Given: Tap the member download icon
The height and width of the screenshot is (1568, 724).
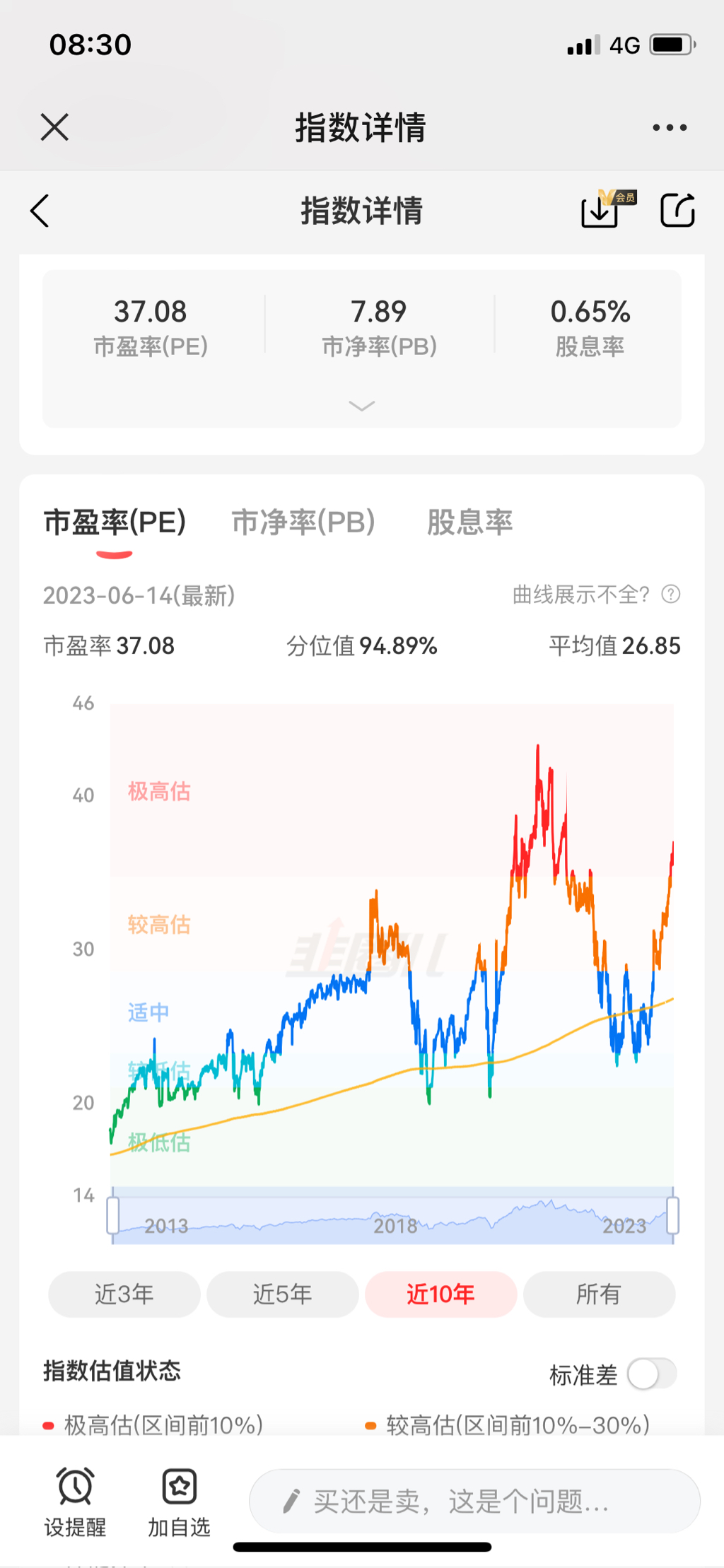Looking at the screenshot, I should pyautogui.click(x=601, y=211).
